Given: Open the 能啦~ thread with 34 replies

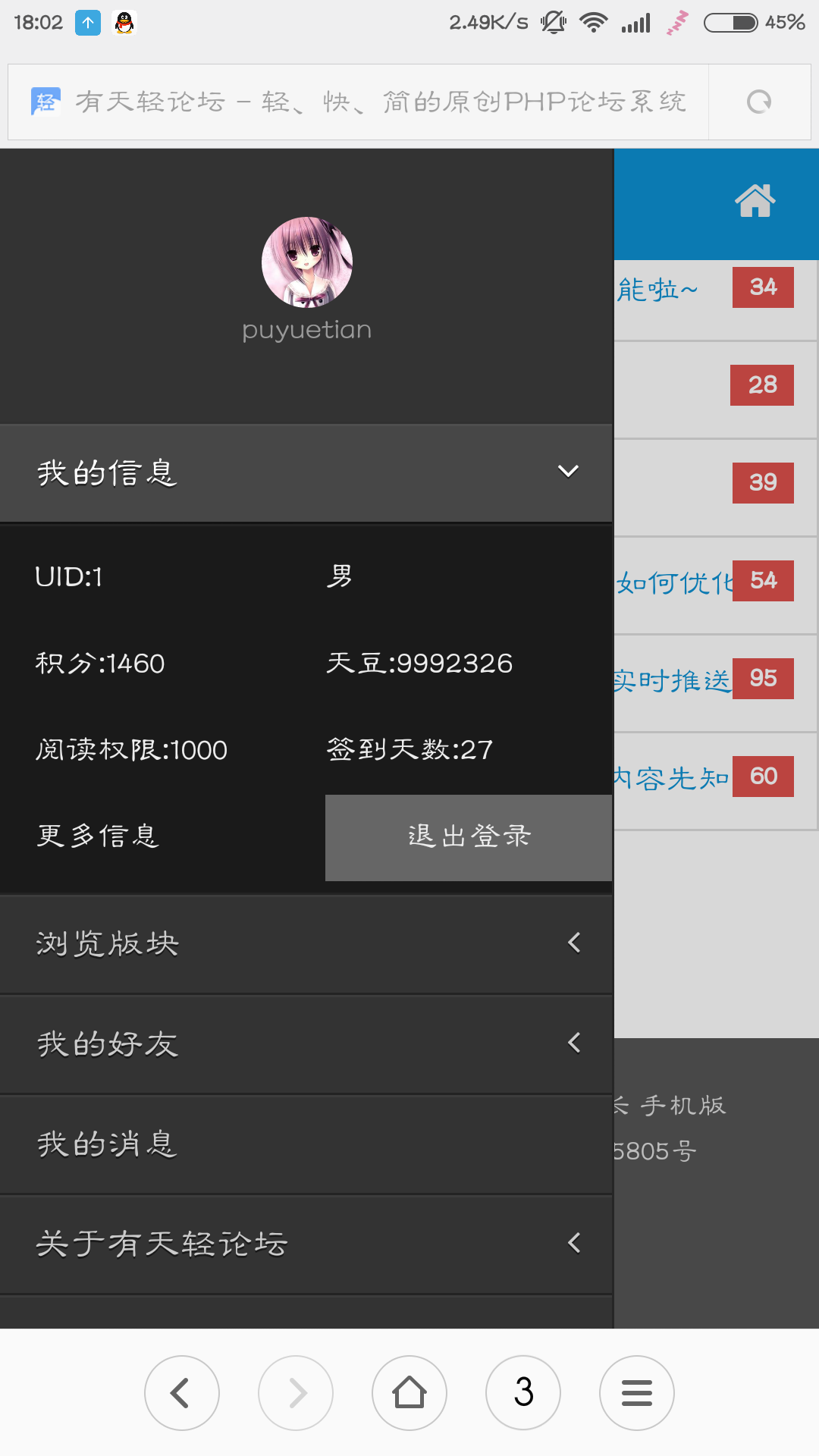Looking at the screenshot, I should pyautogui.click(x=657, y=289).
